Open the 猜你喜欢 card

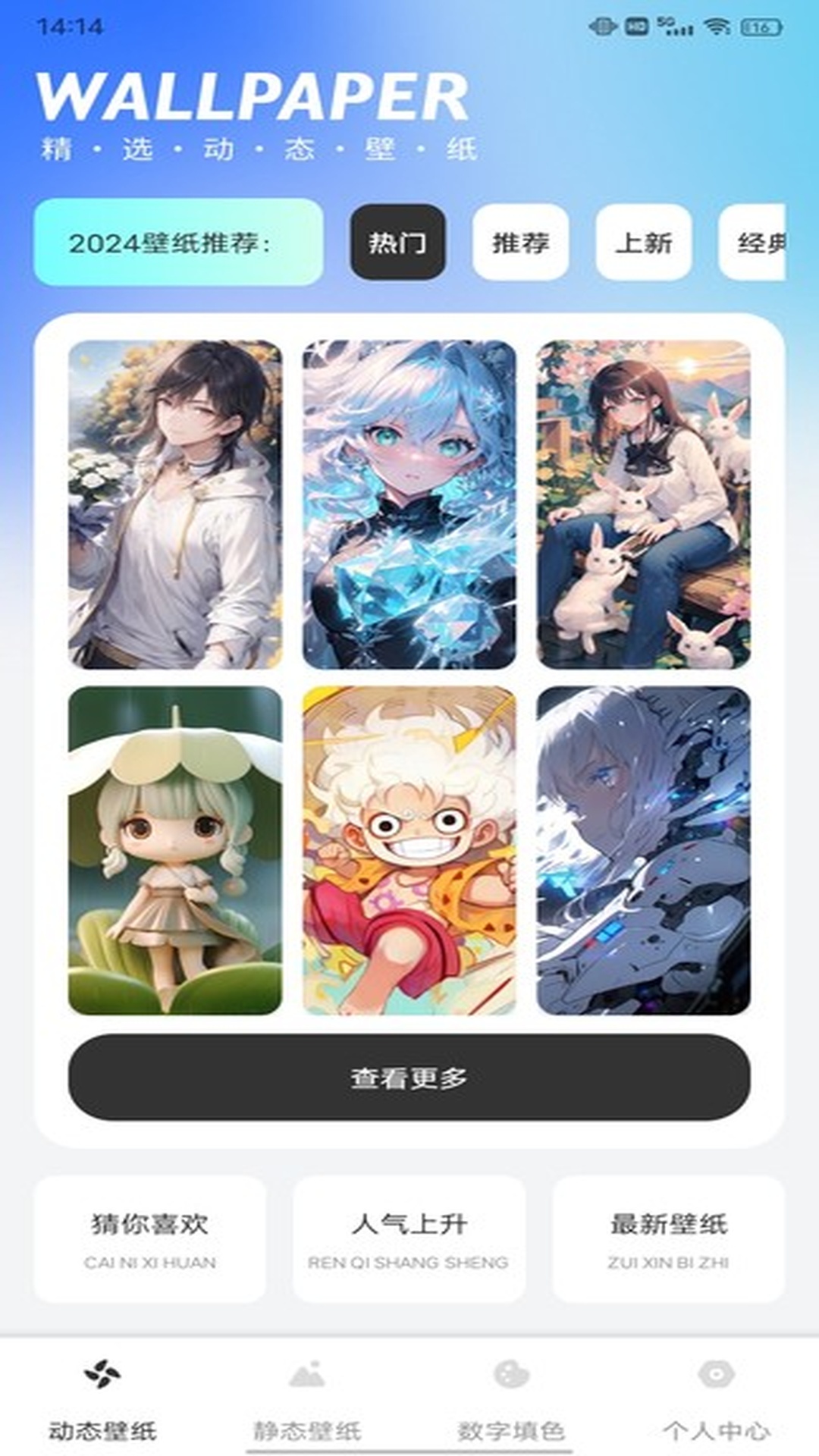[150, 1239]
